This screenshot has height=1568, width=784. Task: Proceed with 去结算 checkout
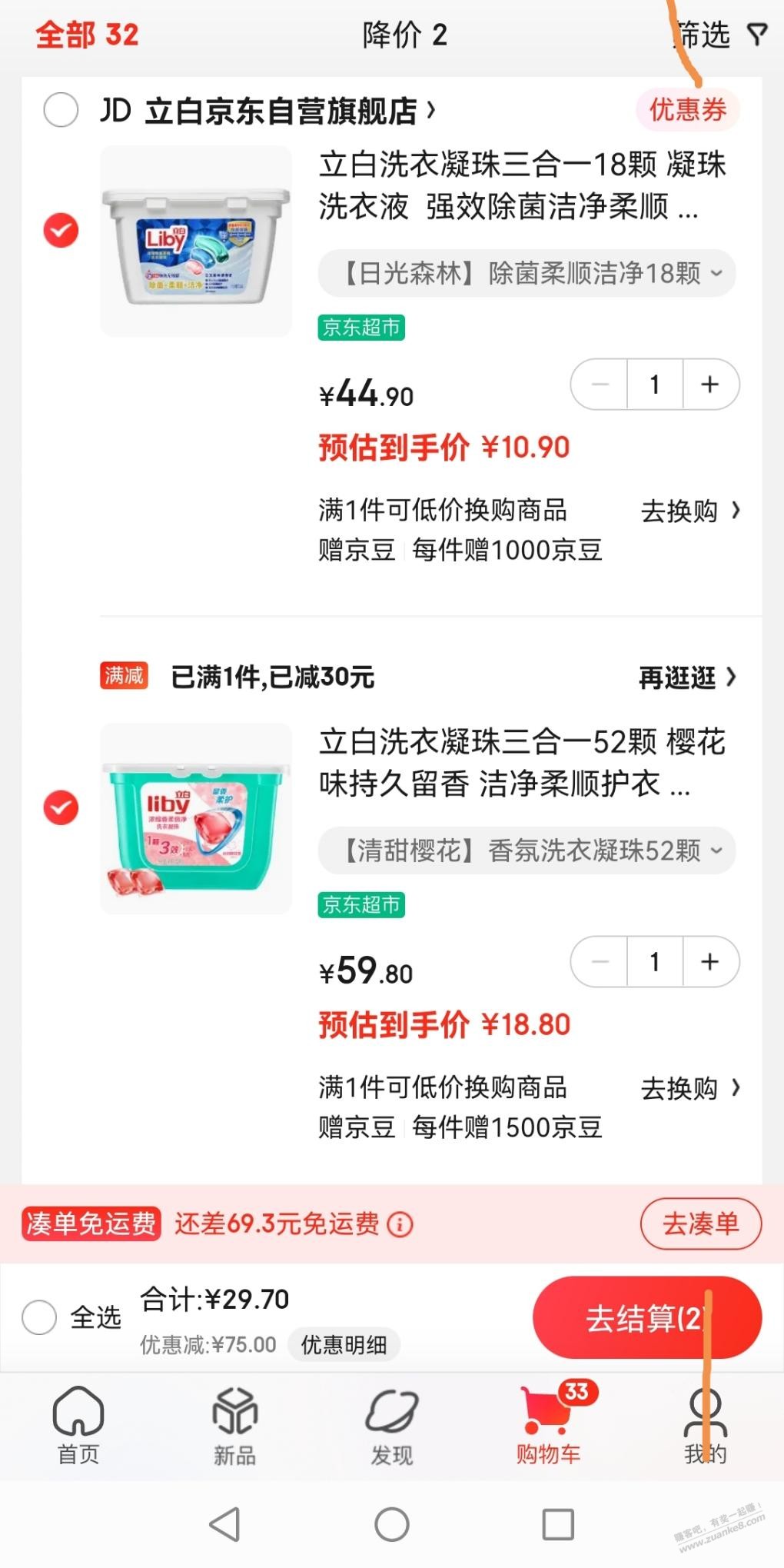646,1318
